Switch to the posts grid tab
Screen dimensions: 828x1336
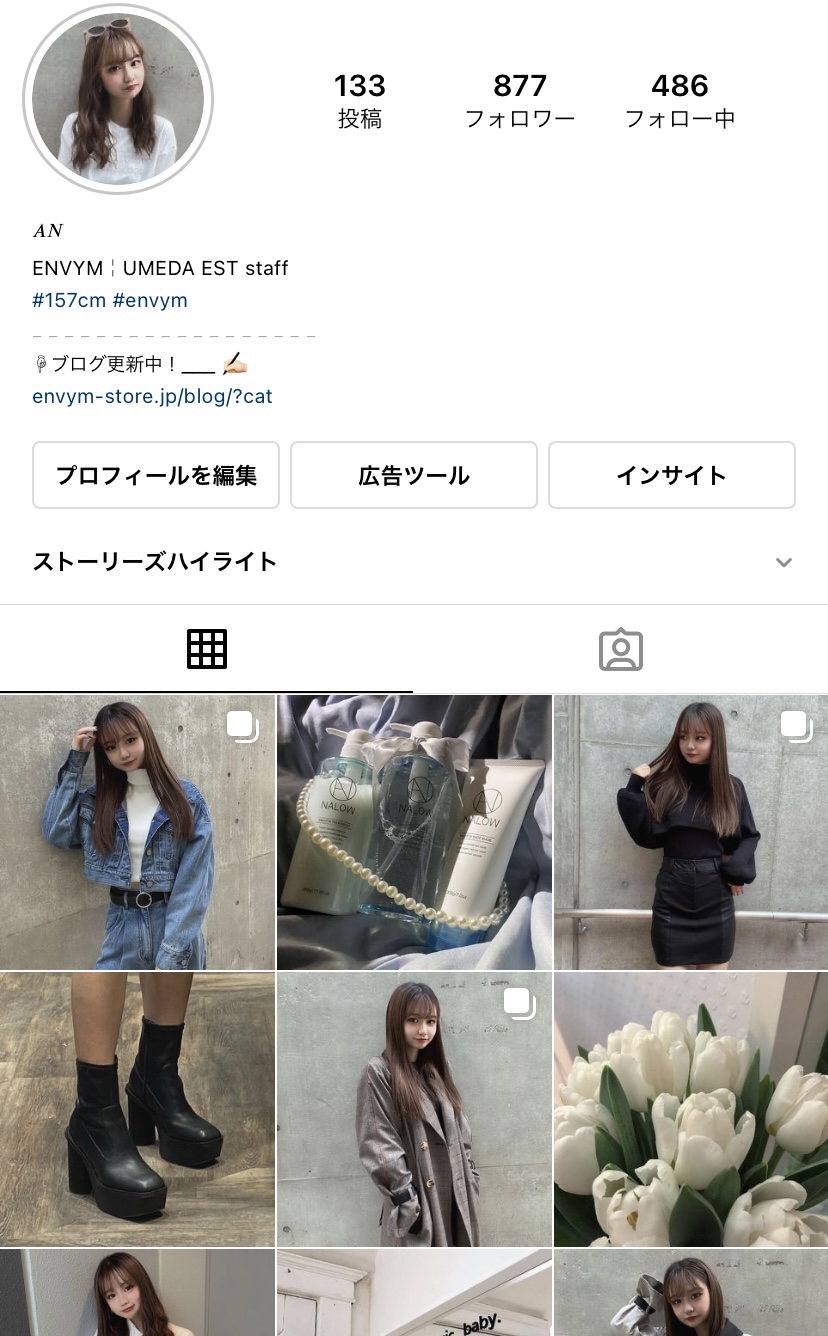207,650
